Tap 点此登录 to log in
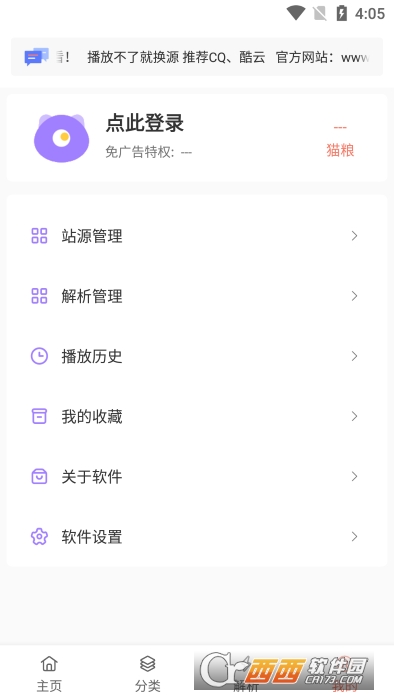This screenshot has width=394, height=700. (145, 123)
